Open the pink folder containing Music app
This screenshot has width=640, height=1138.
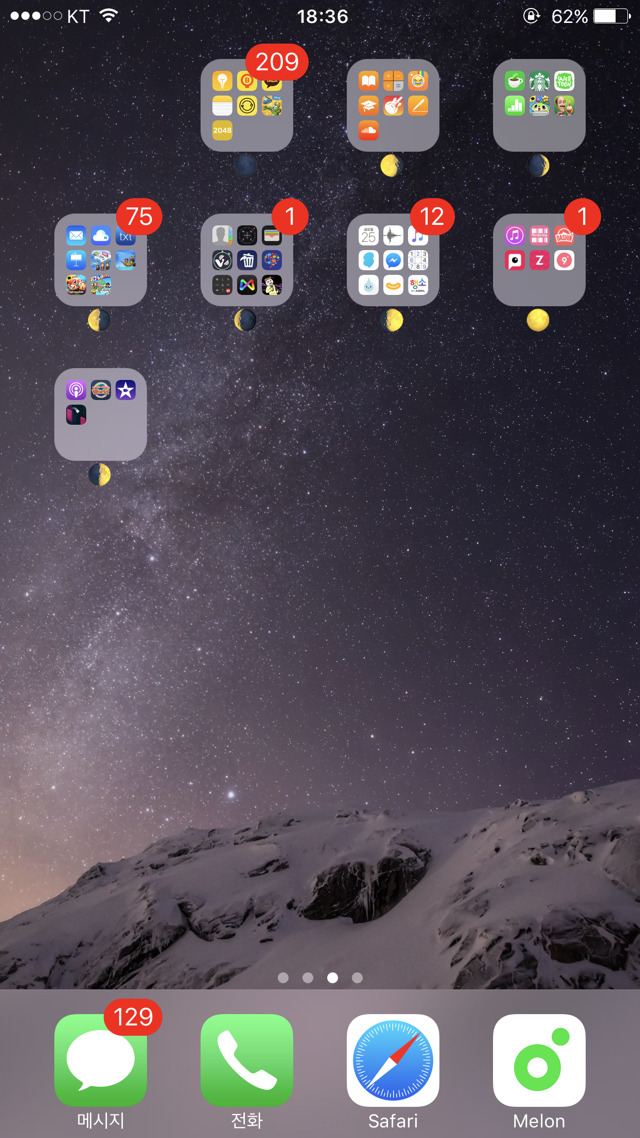[539, 260]
